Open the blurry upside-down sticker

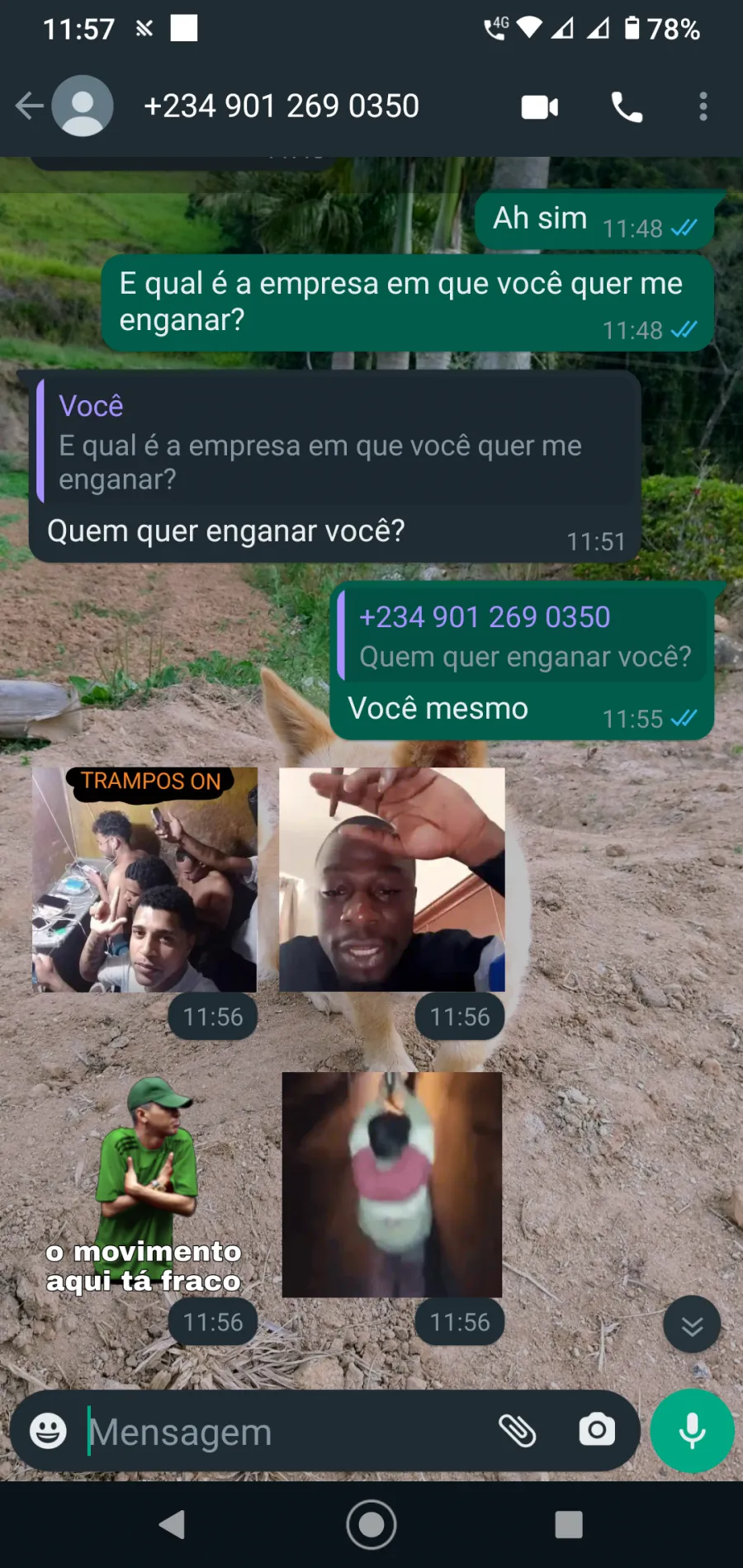pos(392,1185)
